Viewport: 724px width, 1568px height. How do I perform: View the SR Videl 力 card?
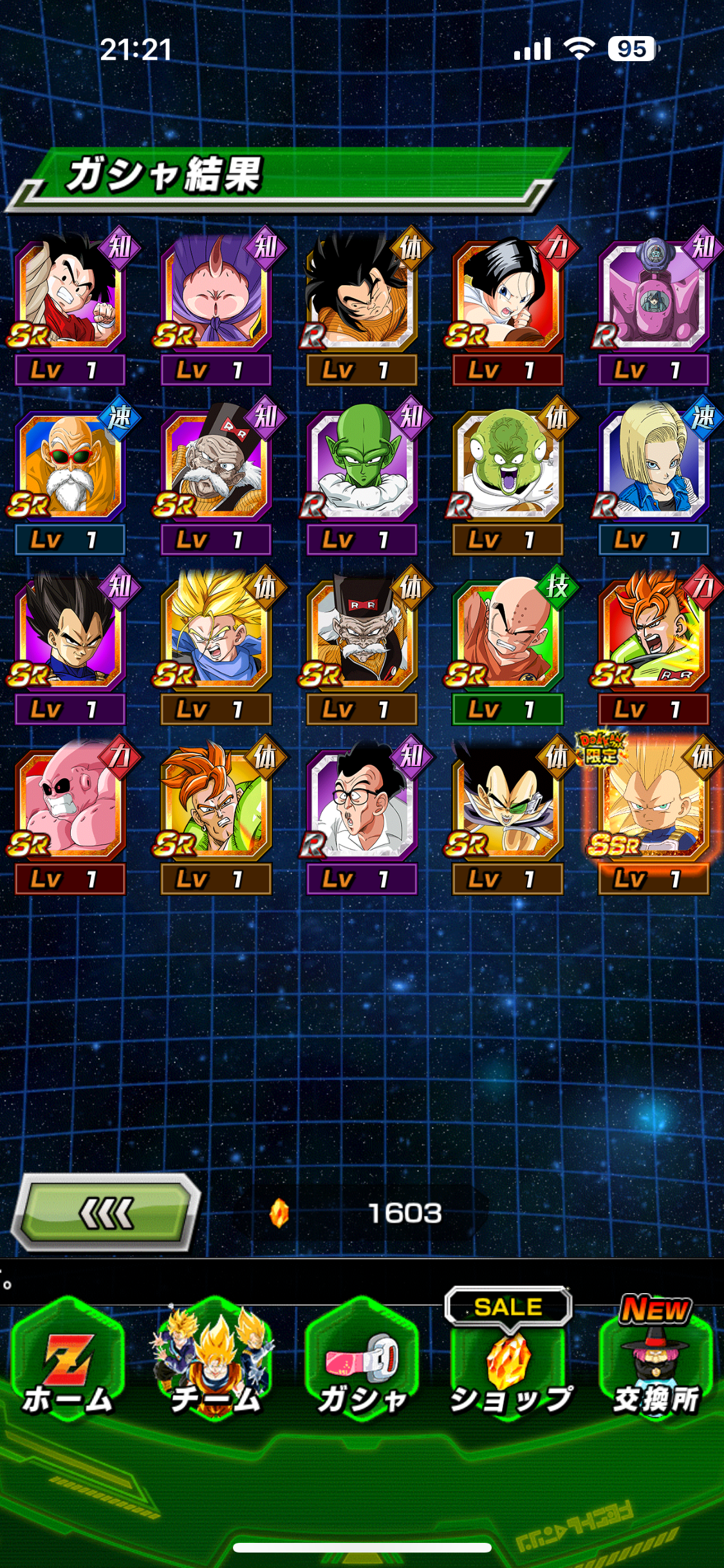pyautogui.click(x=507, y=294)
